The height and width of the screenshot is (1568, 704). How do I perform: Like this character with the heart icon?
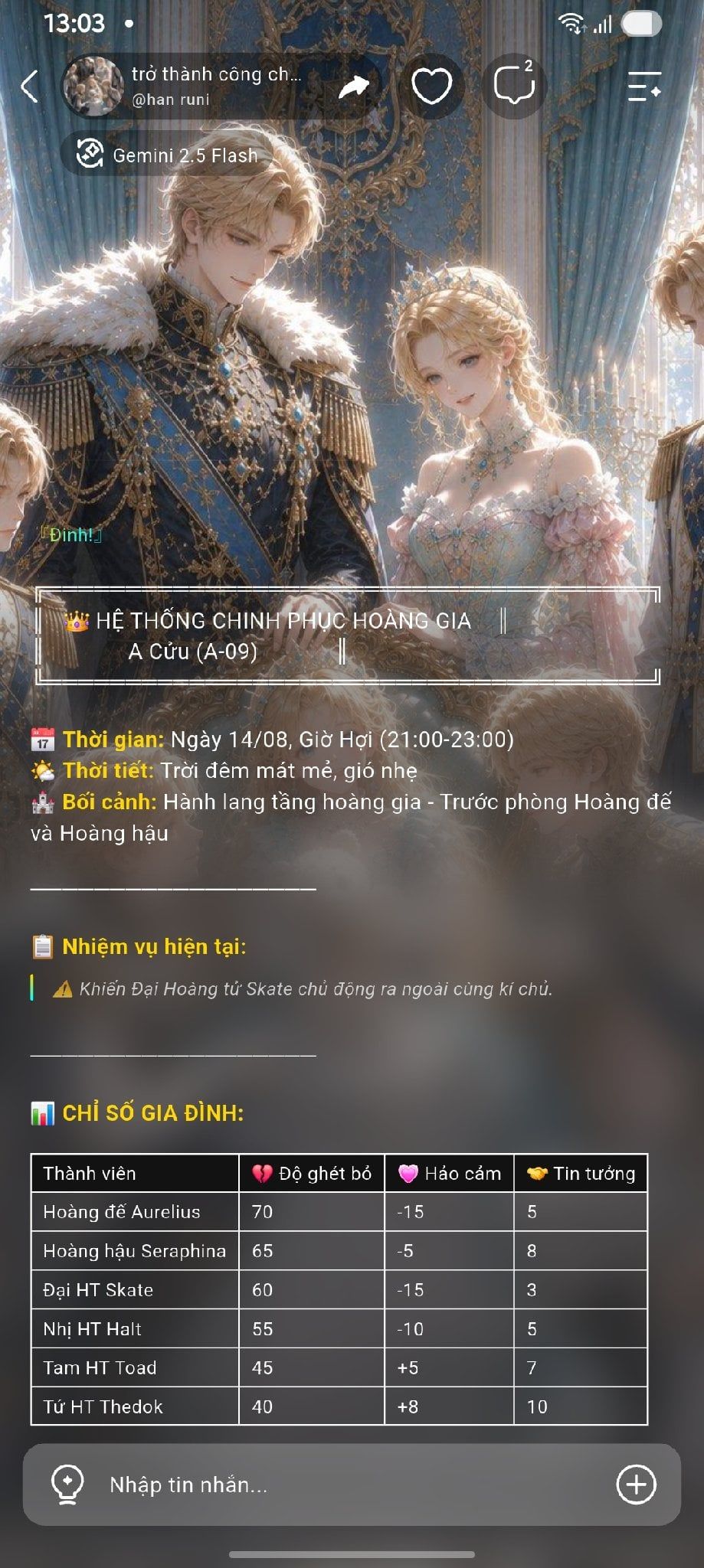click(x=432, y=86)
